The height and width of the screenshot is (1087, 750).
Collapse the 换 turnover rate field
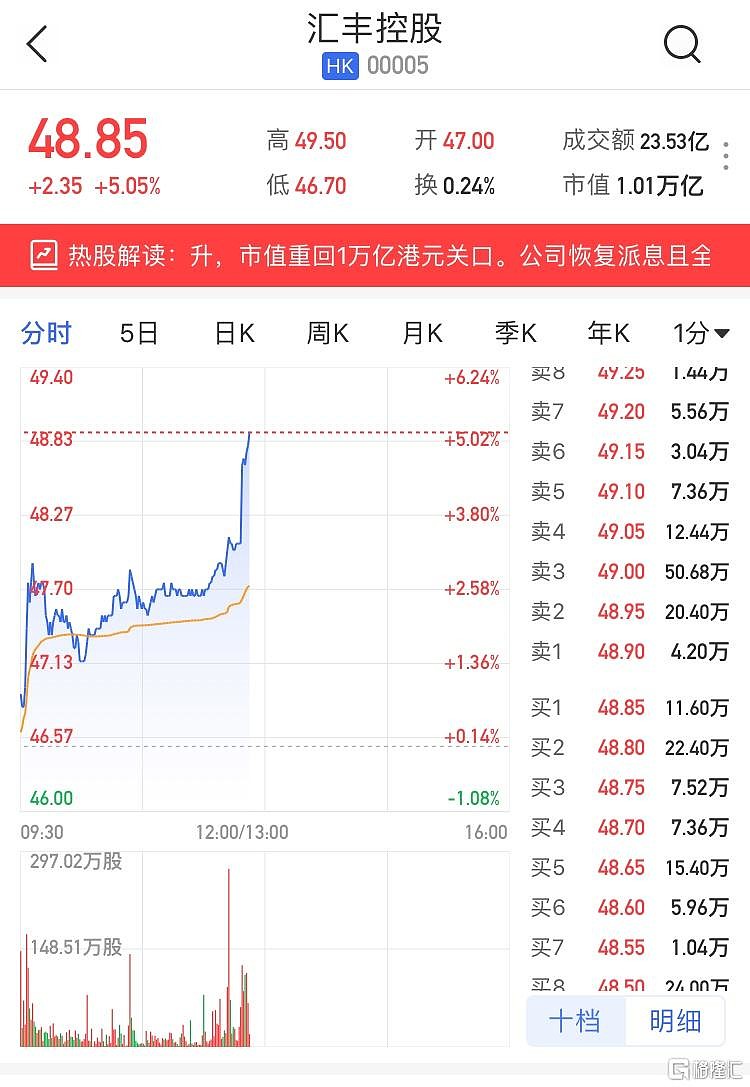(x=455, y=184)
